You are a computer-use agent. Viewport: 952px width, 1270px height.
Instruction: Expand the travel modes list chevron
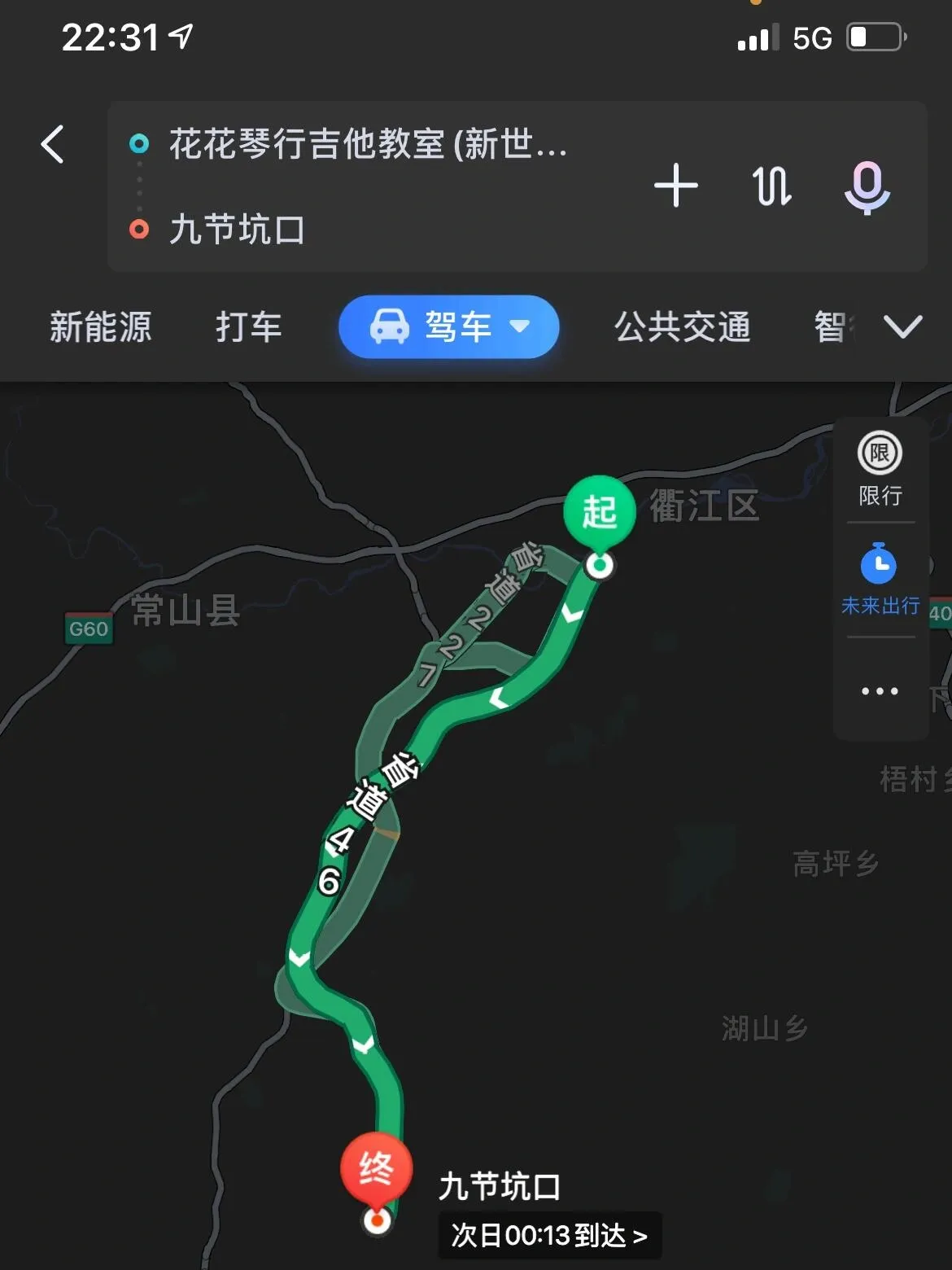(x=902, y=327)
